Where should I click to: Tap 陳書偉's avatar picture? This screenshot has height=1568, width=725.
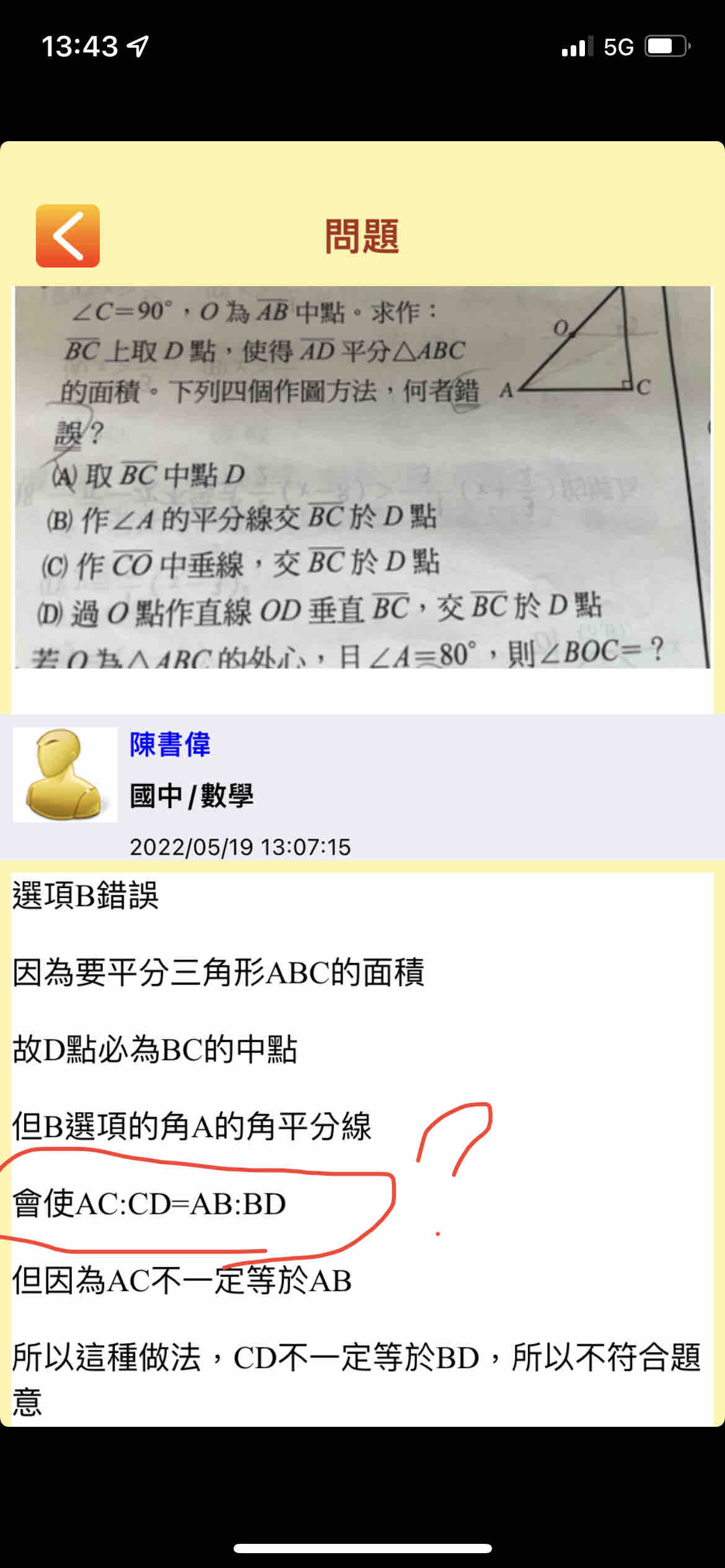[x=65, y=774]
